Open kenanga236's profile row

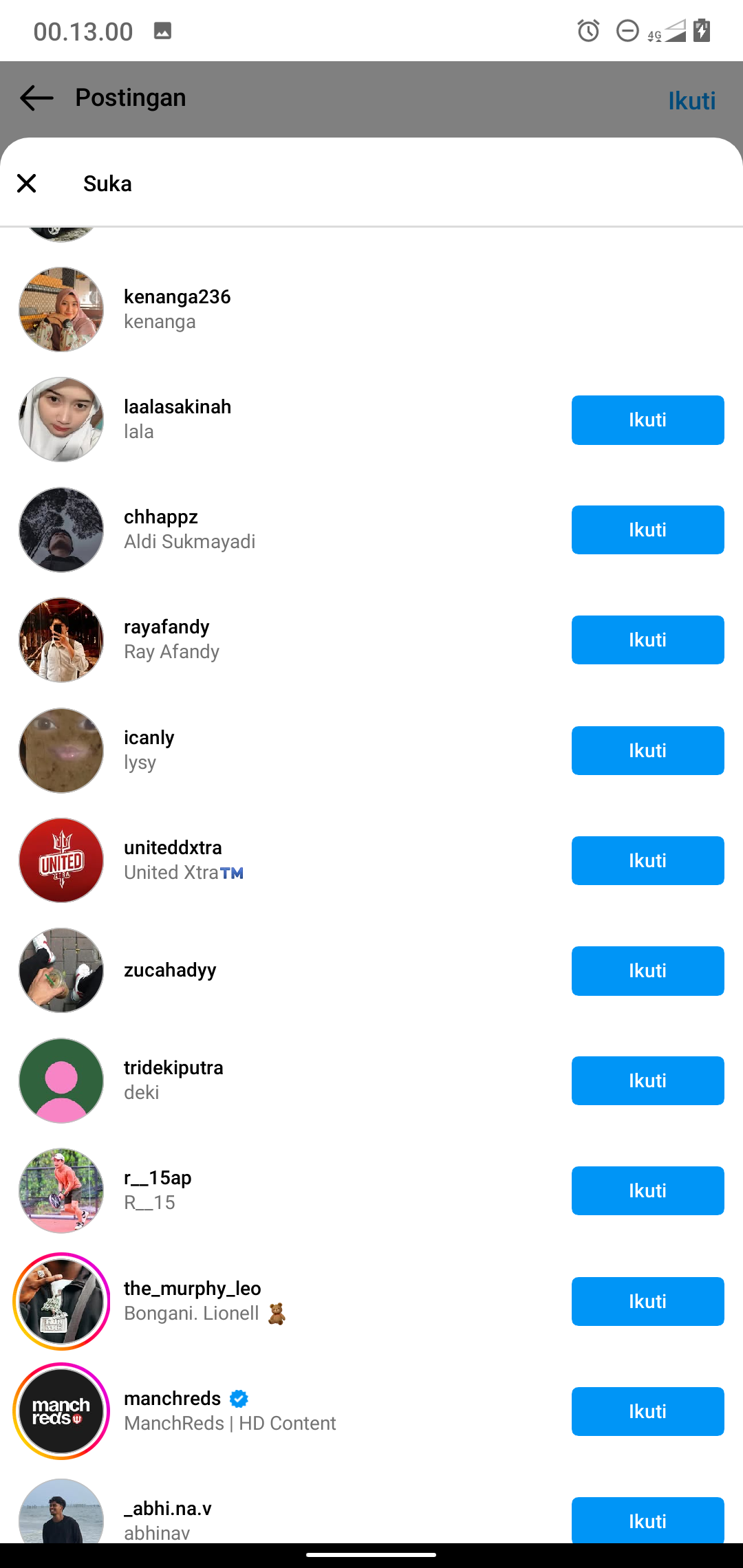point(177,309)
